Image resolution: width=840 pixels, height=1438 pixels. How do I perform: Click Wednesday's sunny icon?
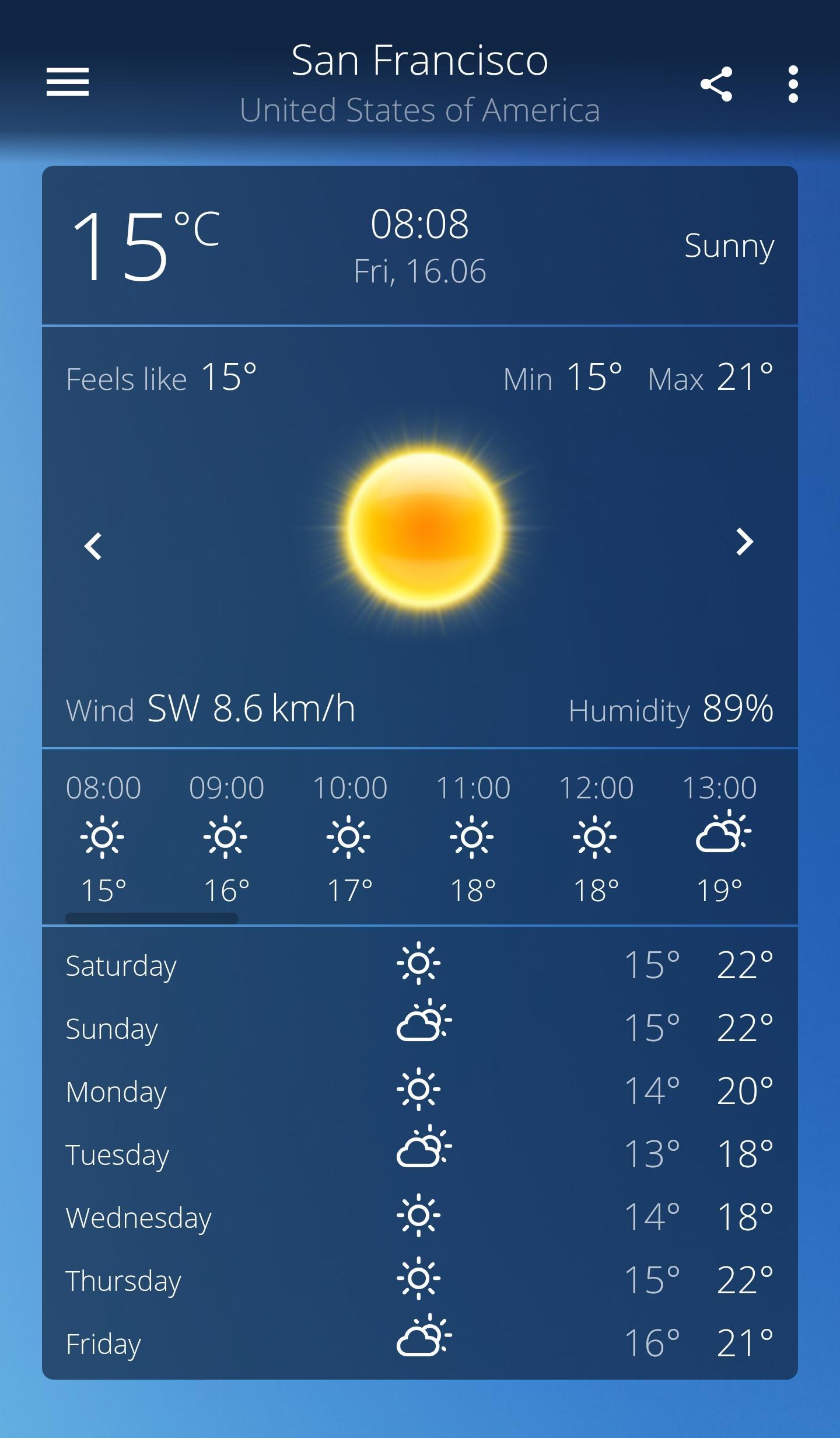[419, 1216]
